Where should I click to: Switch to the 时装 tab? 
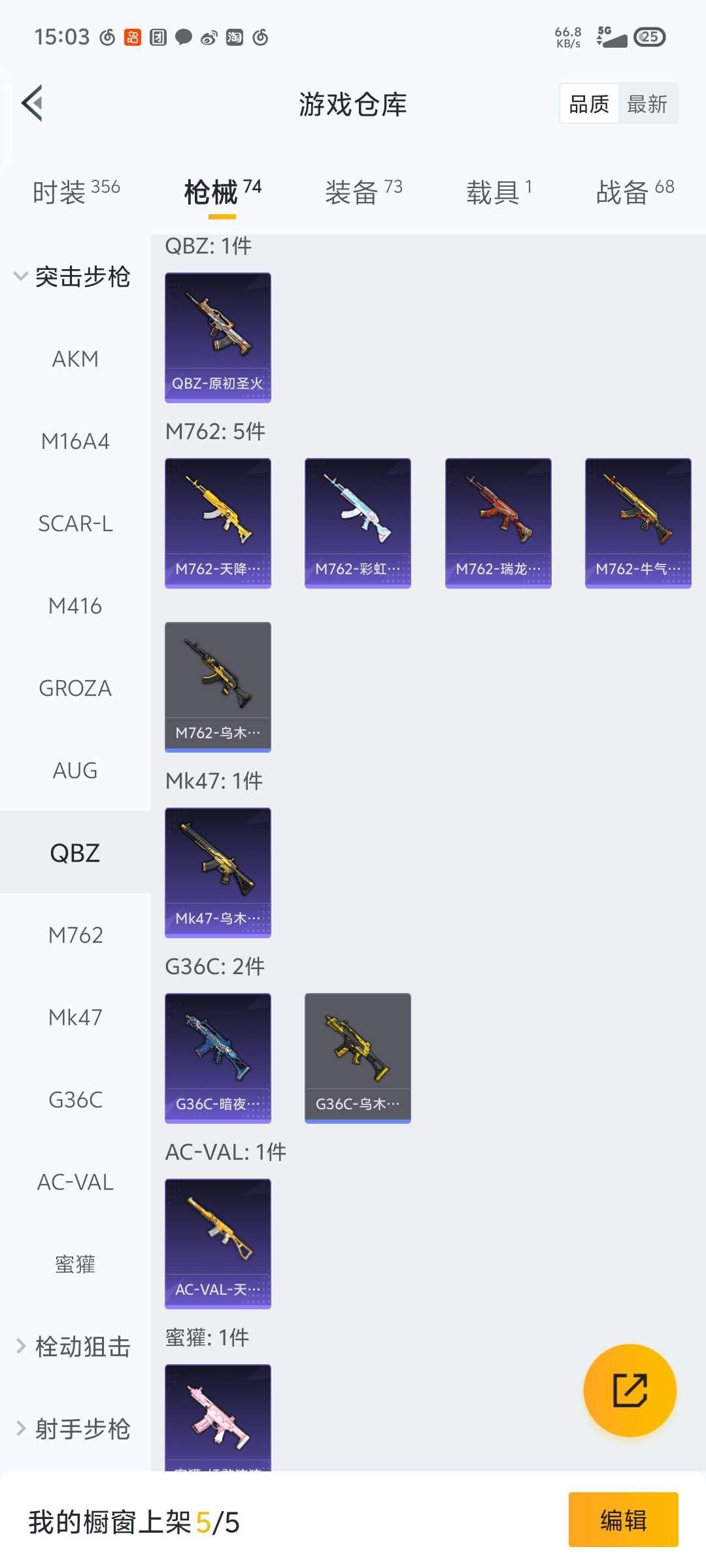pos(76,192)
